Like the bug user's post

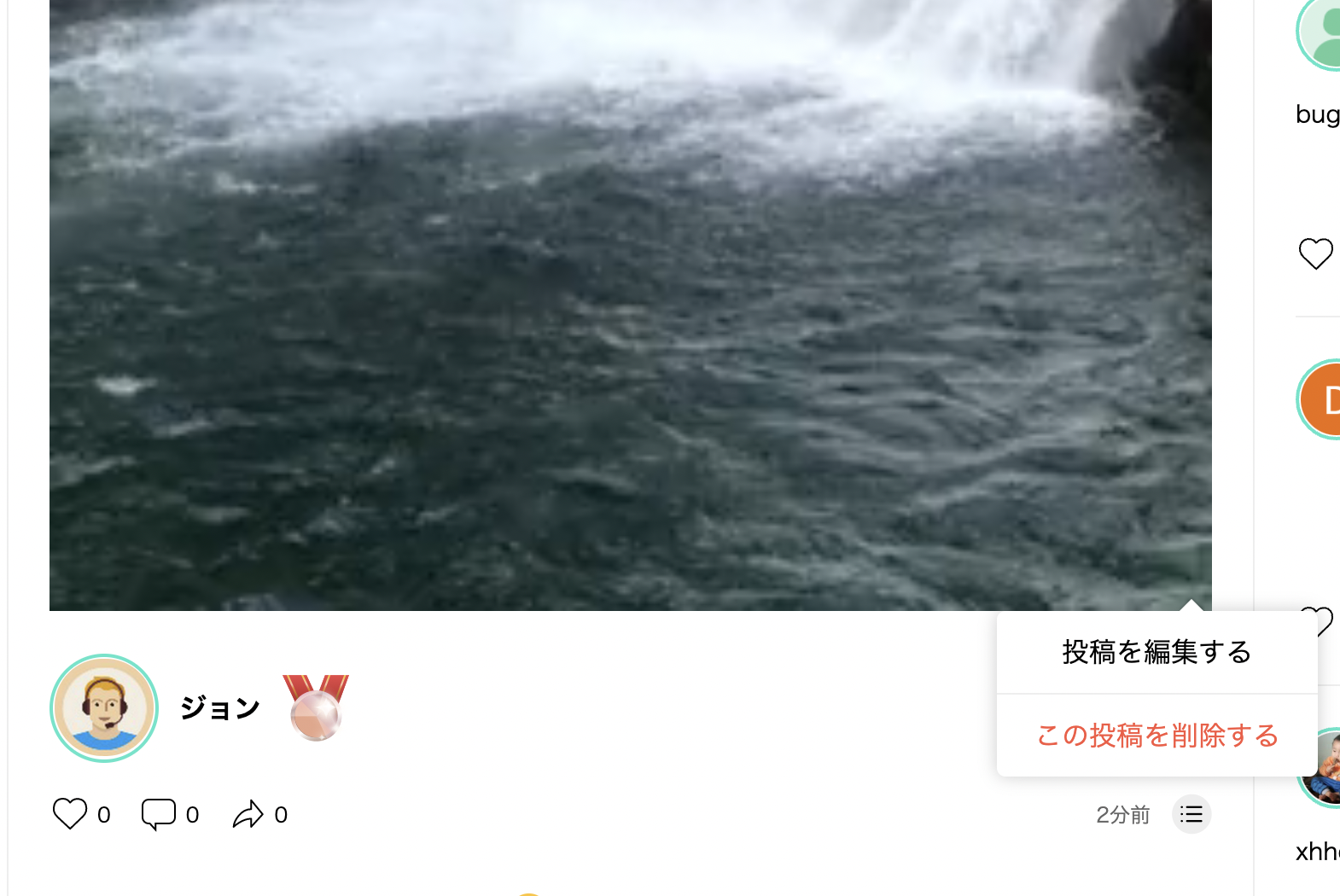pyautogui.click(x=1315, y=253)
